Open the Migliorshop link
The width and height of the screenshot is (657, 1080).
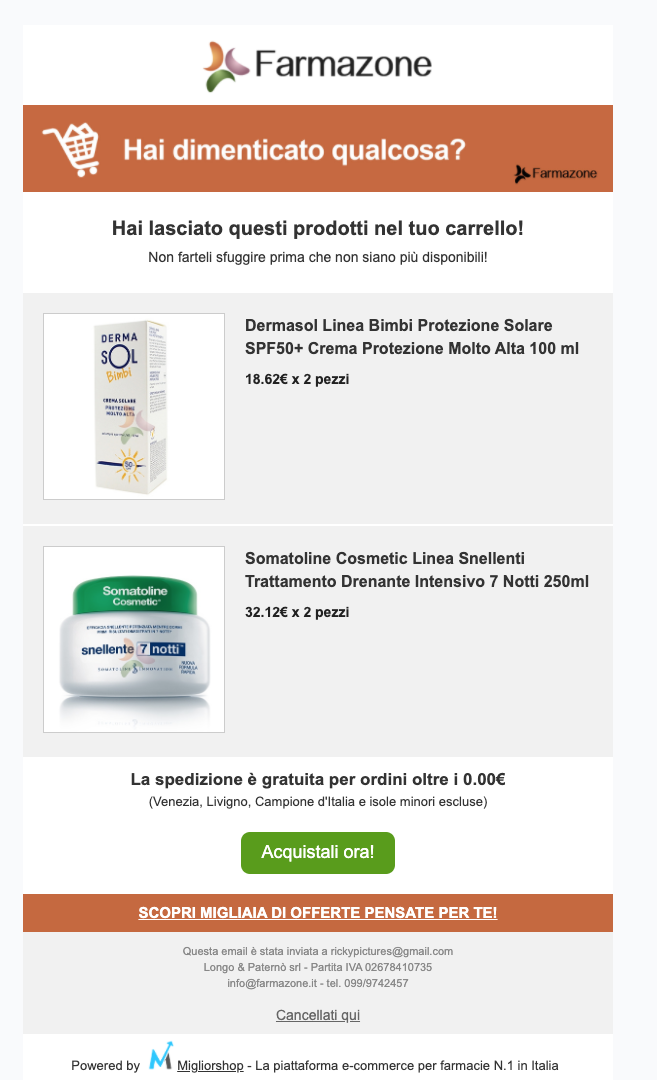210,1066
